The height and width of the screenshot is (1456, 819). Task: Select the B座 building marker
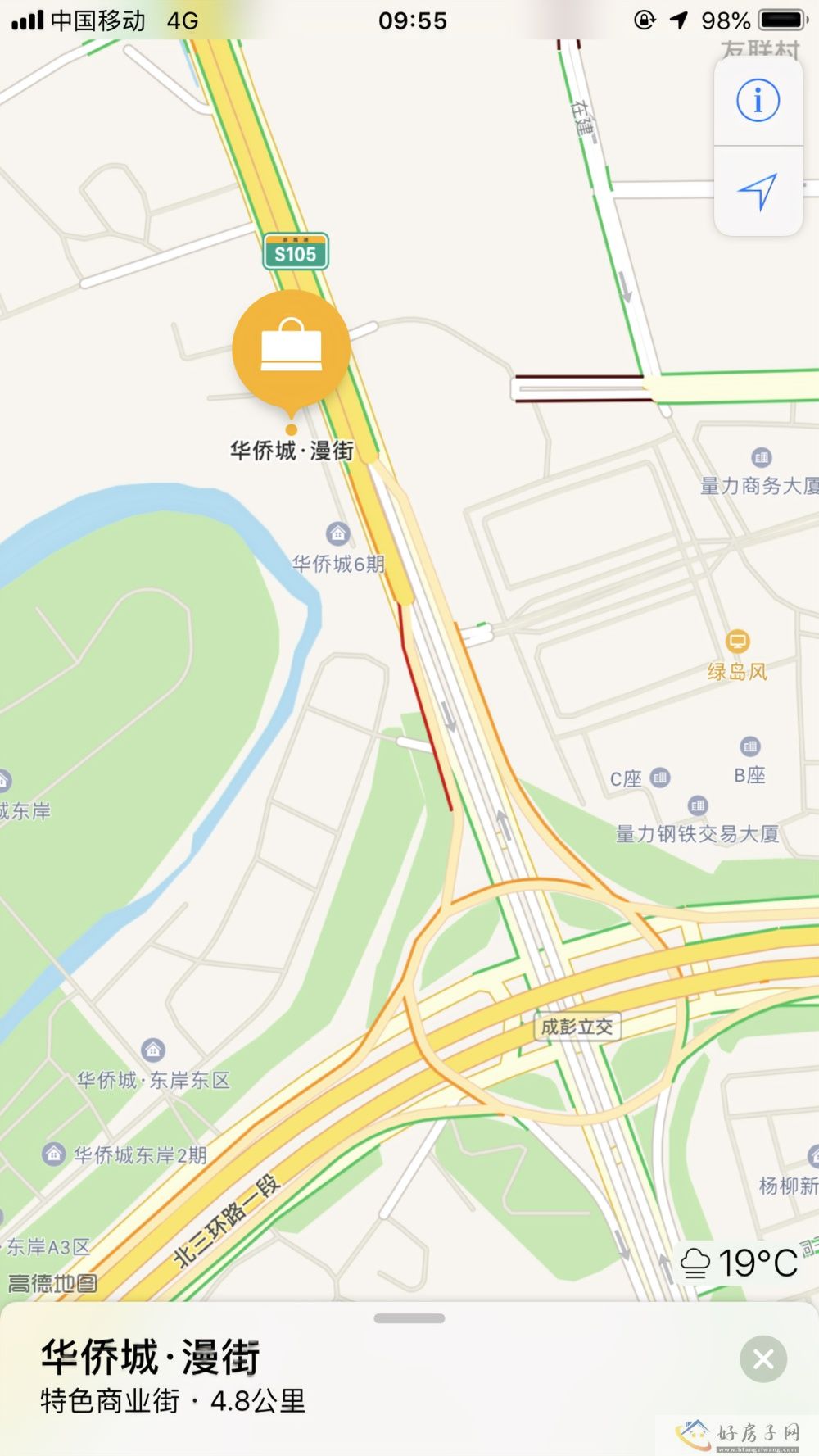click(750, 746)
